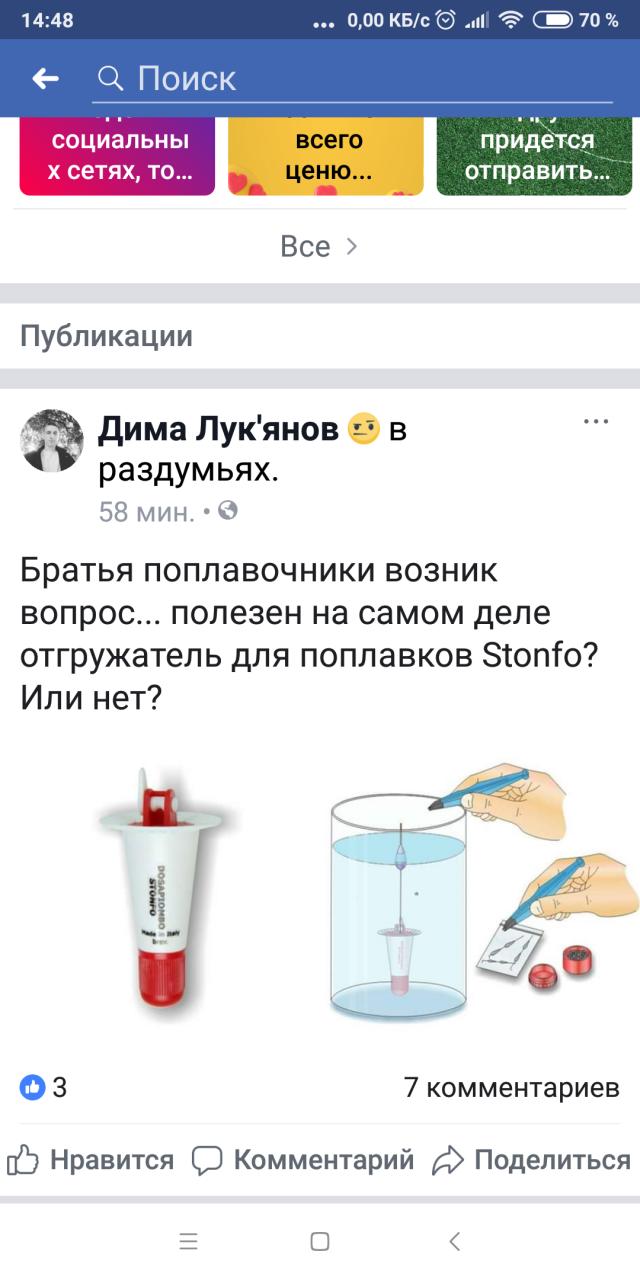Open the yellow card with всего ценю

325,156
